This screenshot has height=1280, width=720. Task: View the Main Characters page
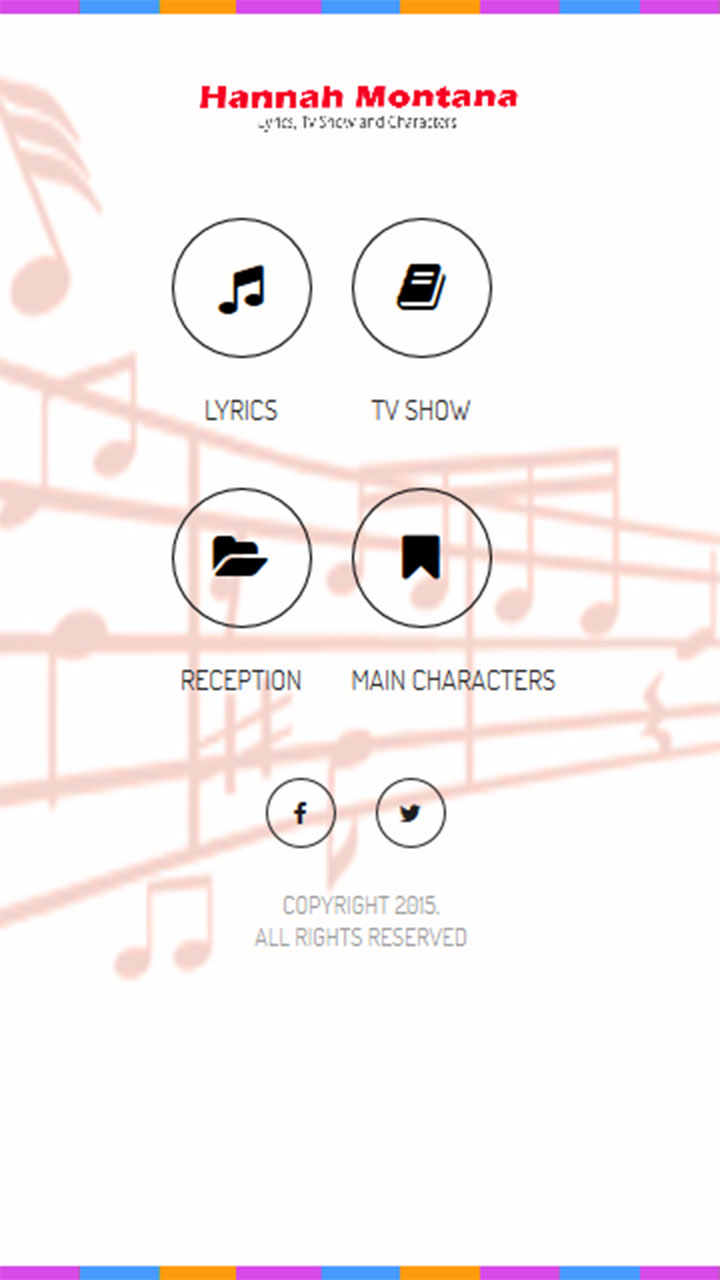click(421, 558)
